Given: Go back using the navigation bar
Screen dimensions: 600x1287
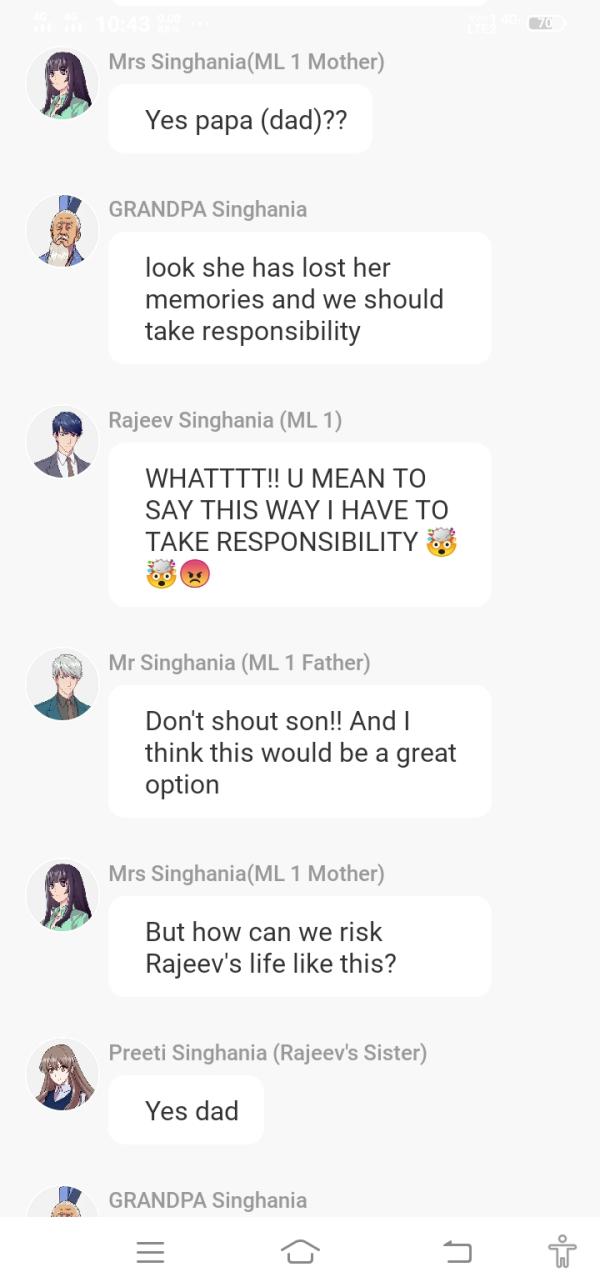Looking at the screenshot, I should pos(457,1251).
